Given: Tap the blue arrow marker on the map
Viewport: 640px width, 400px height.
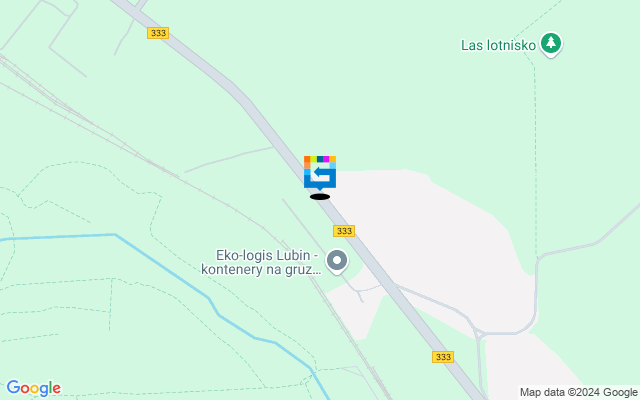Looking at the screenshot, I should click(x=320, y=173).
